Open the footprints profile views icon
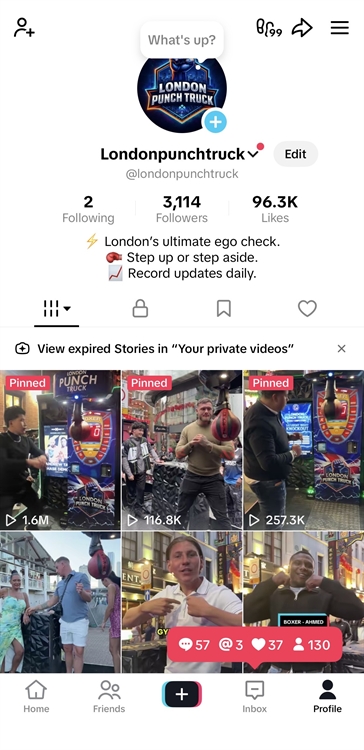The width and height of the screenshot is (364, 750). (269, 28)
